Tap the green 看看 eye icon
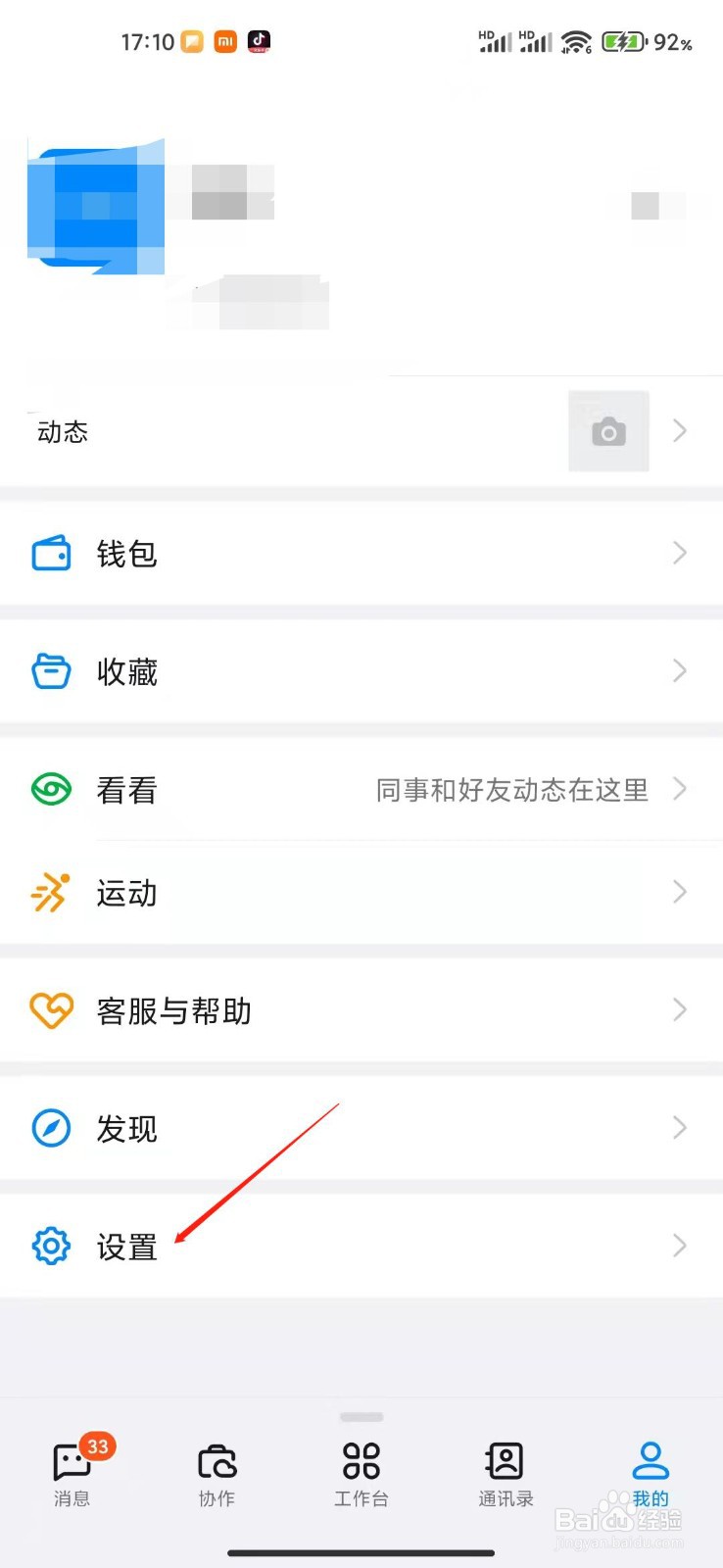 51,790
